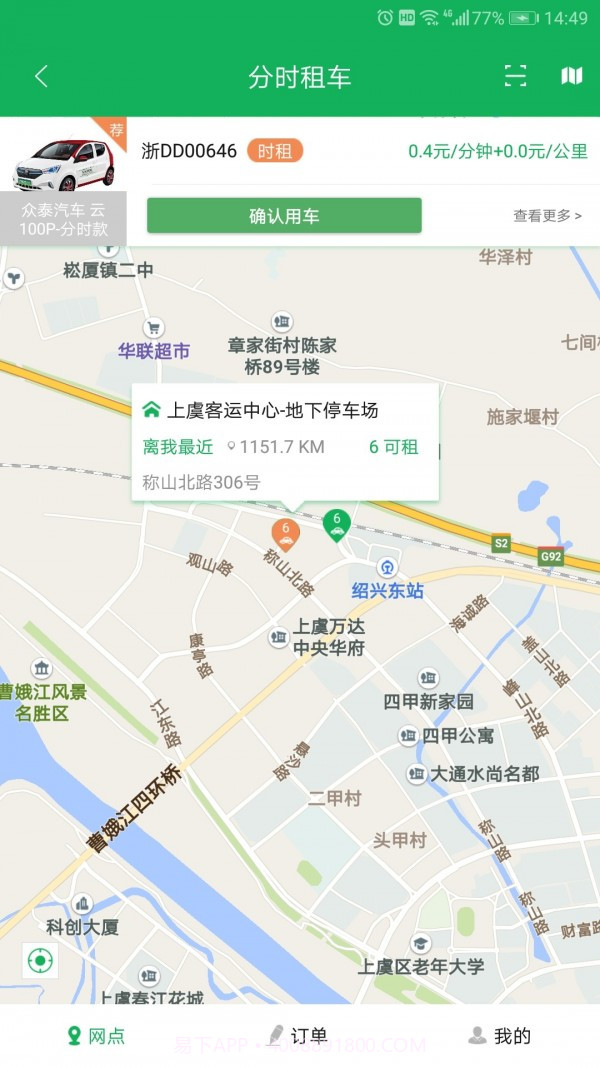Open the 上虞客运中心-地下停车场 station card
Image resolution: width=600 pixels, height=1067 pixels.
click(285, 441)
